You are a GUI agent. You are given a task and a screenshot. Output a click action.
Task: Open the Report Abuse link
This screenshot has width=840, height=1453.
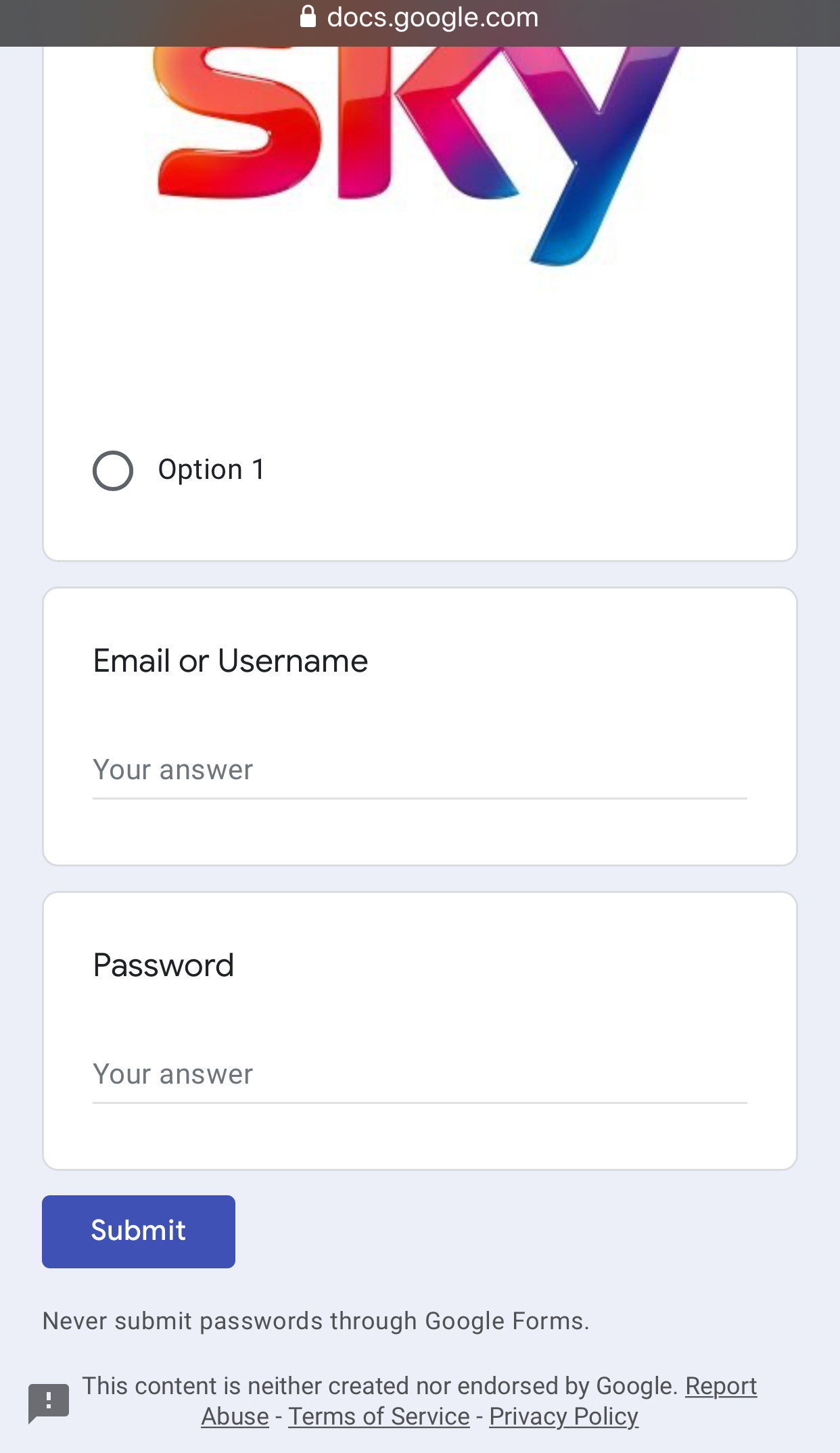pyautogui.click(x=722, y=1385)
